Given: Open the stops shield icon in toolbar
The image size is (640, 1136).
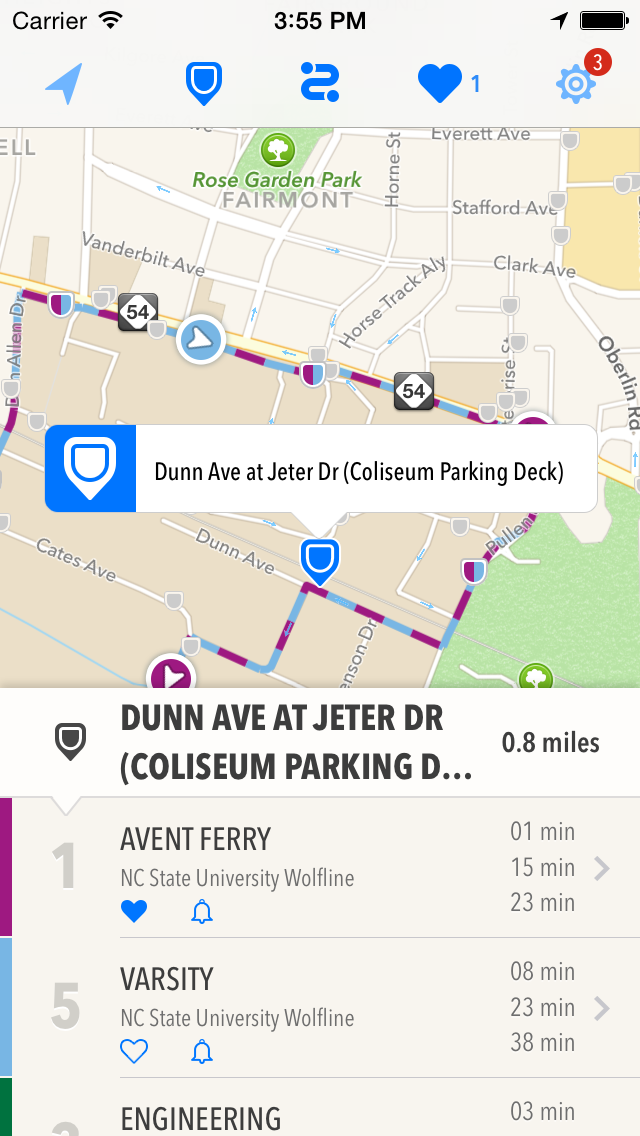Looking at the screenshot, I should (x=204, y=84).
